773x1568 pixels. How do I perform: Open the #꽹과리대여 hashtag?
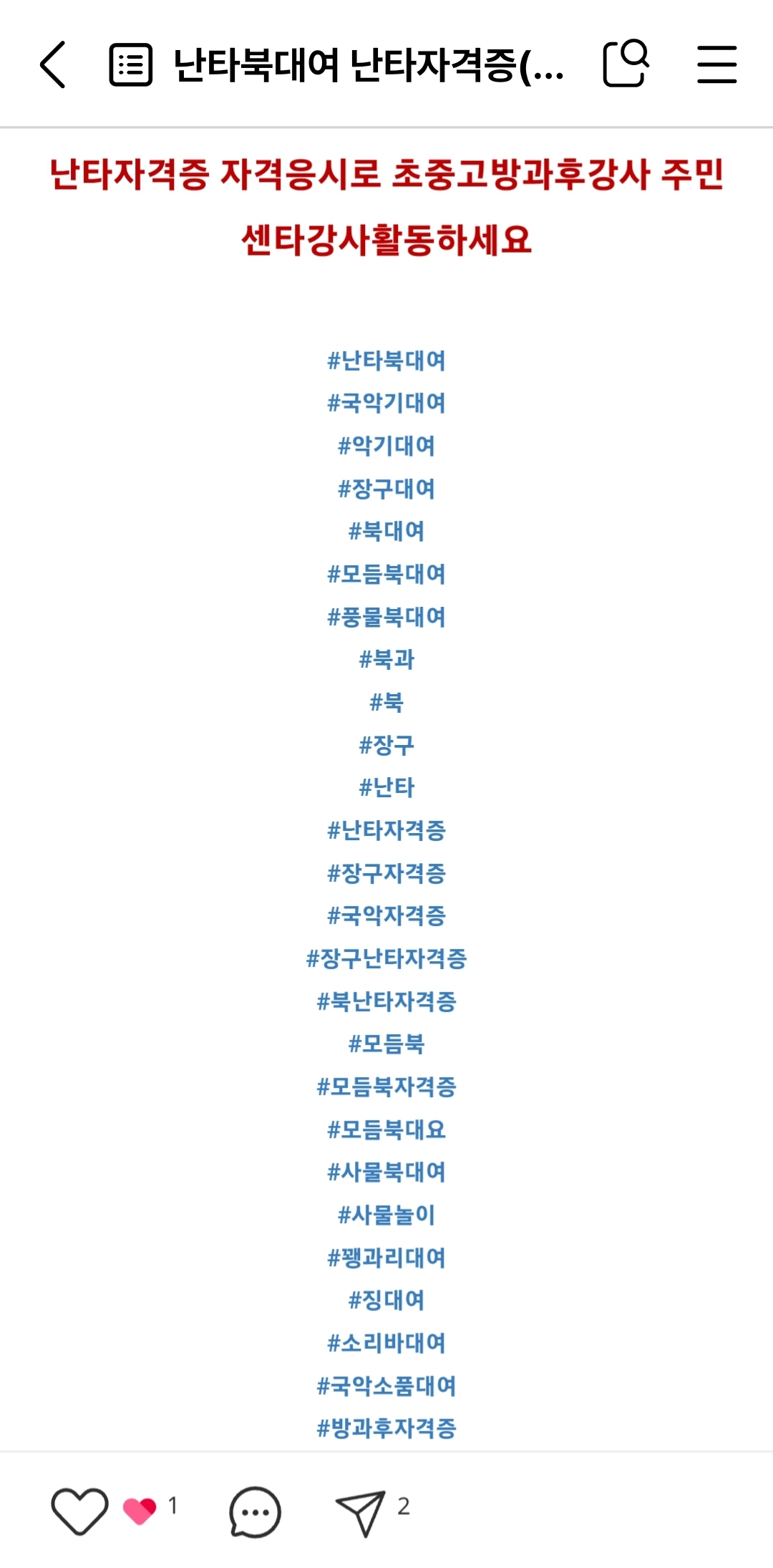(x=386, y=1257)
